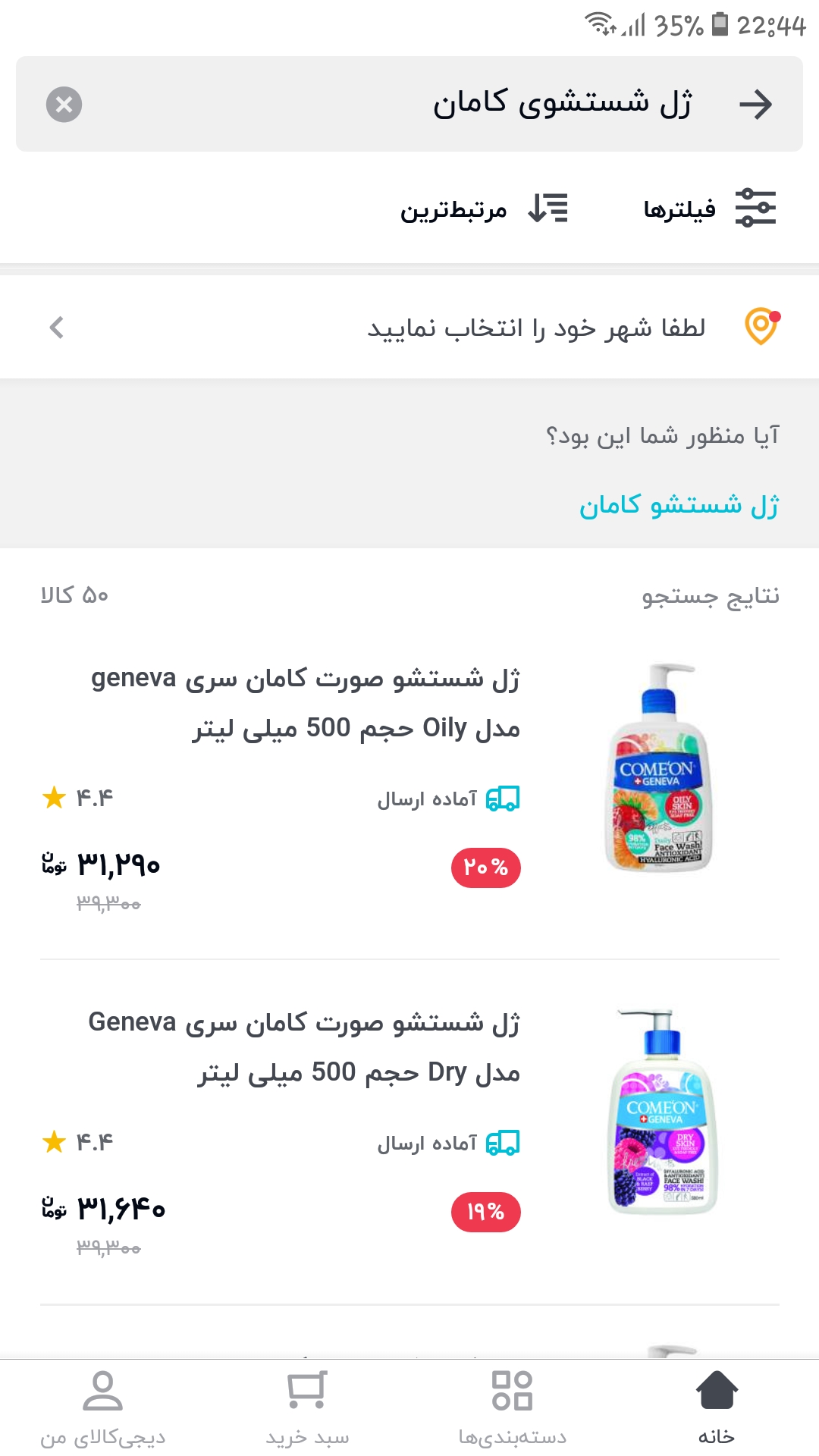The image size is (819, 1456).
Task: Edit the search field text
Action: (x=455, y=104)
